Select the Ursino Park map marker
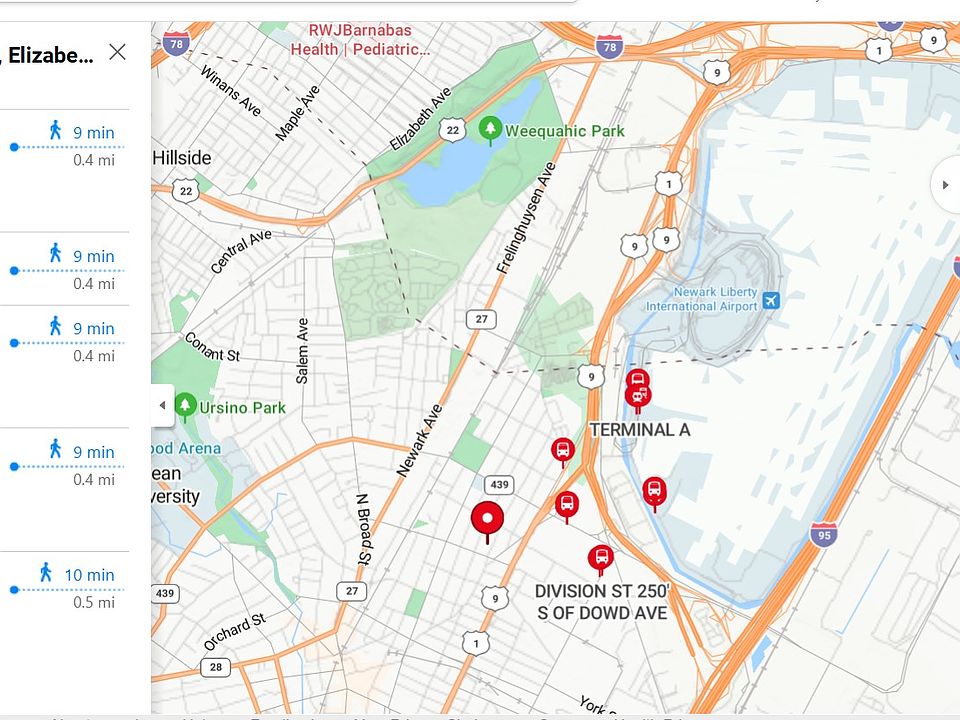The height and width of the screenshot is (720, 960). [x=184, y=406]
